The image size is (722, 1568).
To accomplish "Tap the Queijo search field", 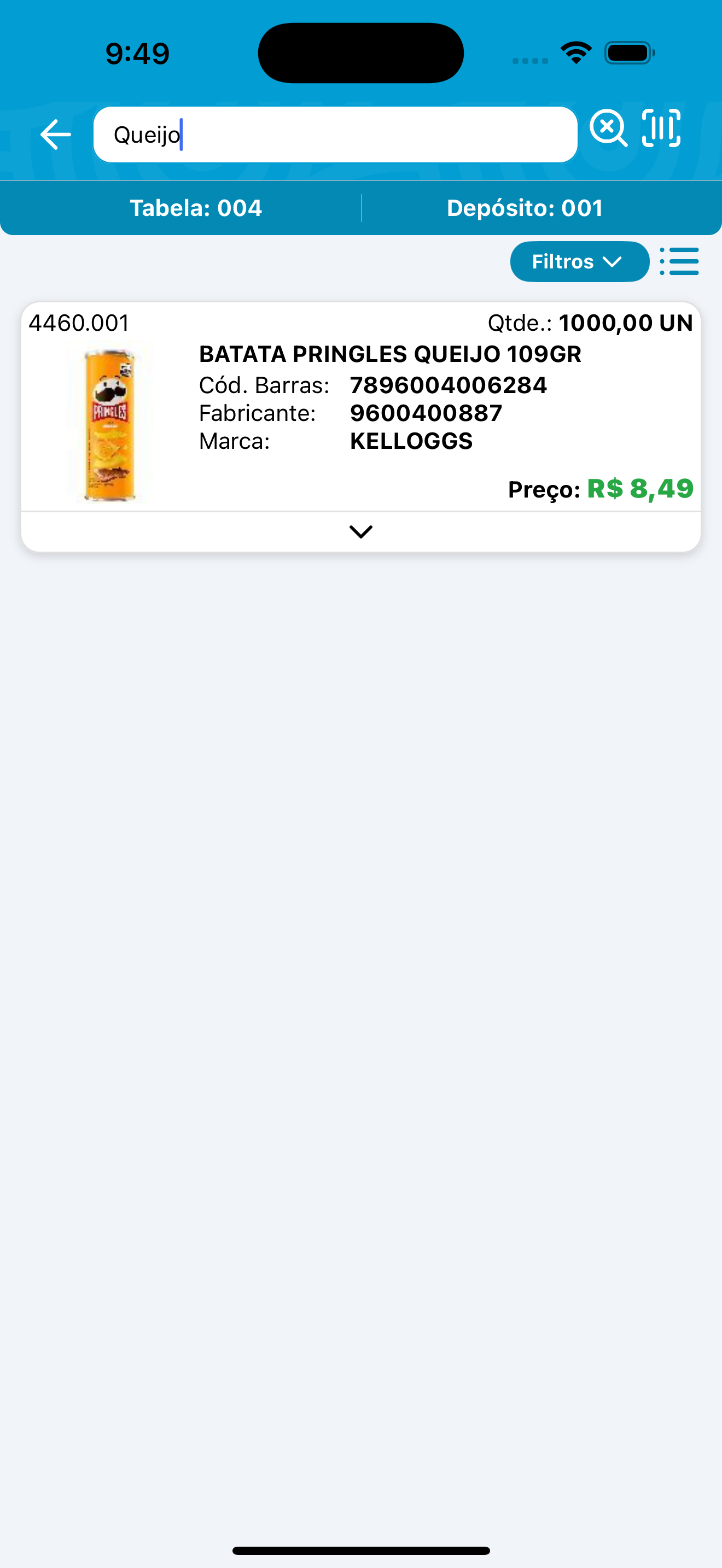I will pos(335,134).
